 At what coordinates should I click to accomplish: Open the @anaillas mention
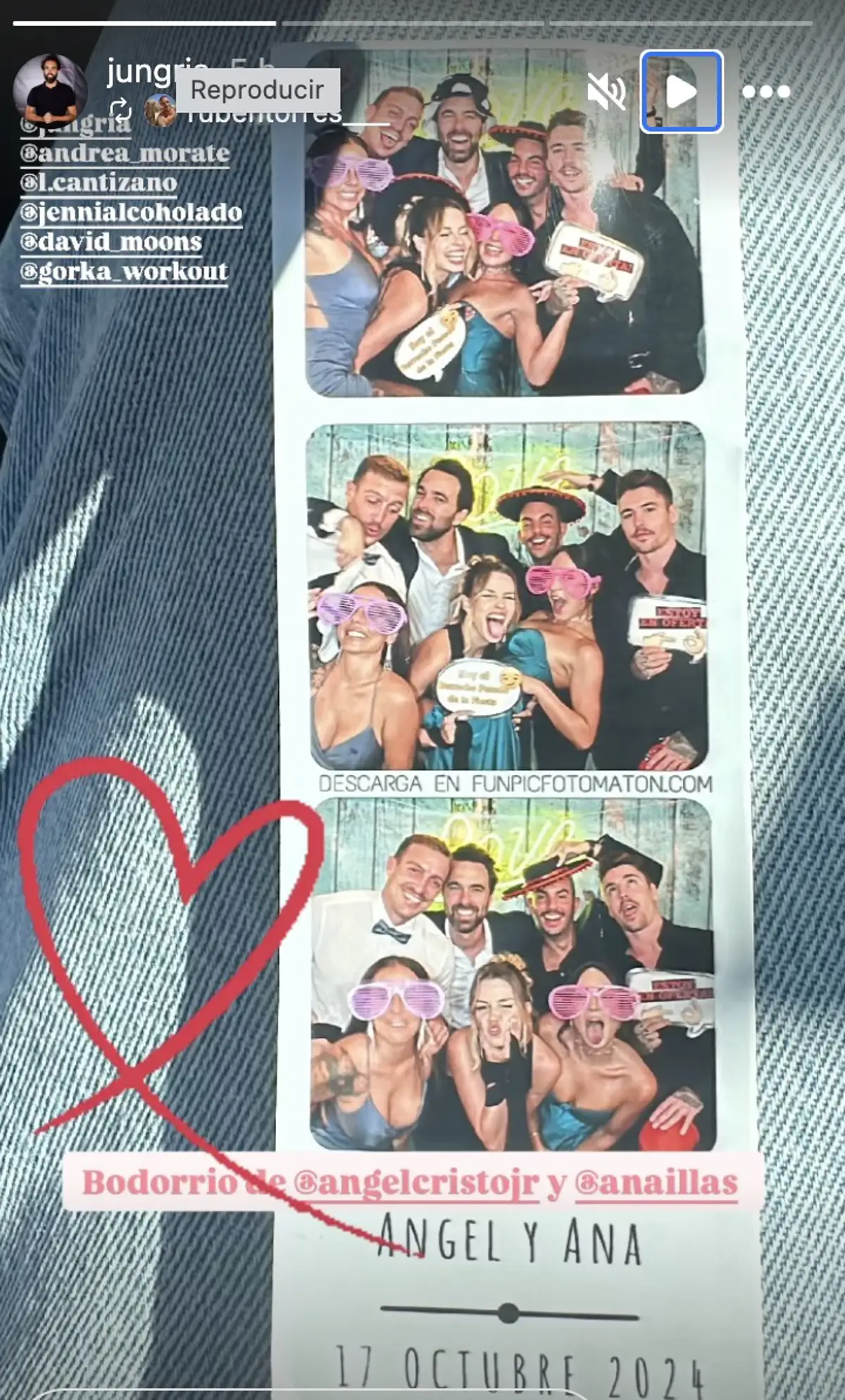(656, 1183)
